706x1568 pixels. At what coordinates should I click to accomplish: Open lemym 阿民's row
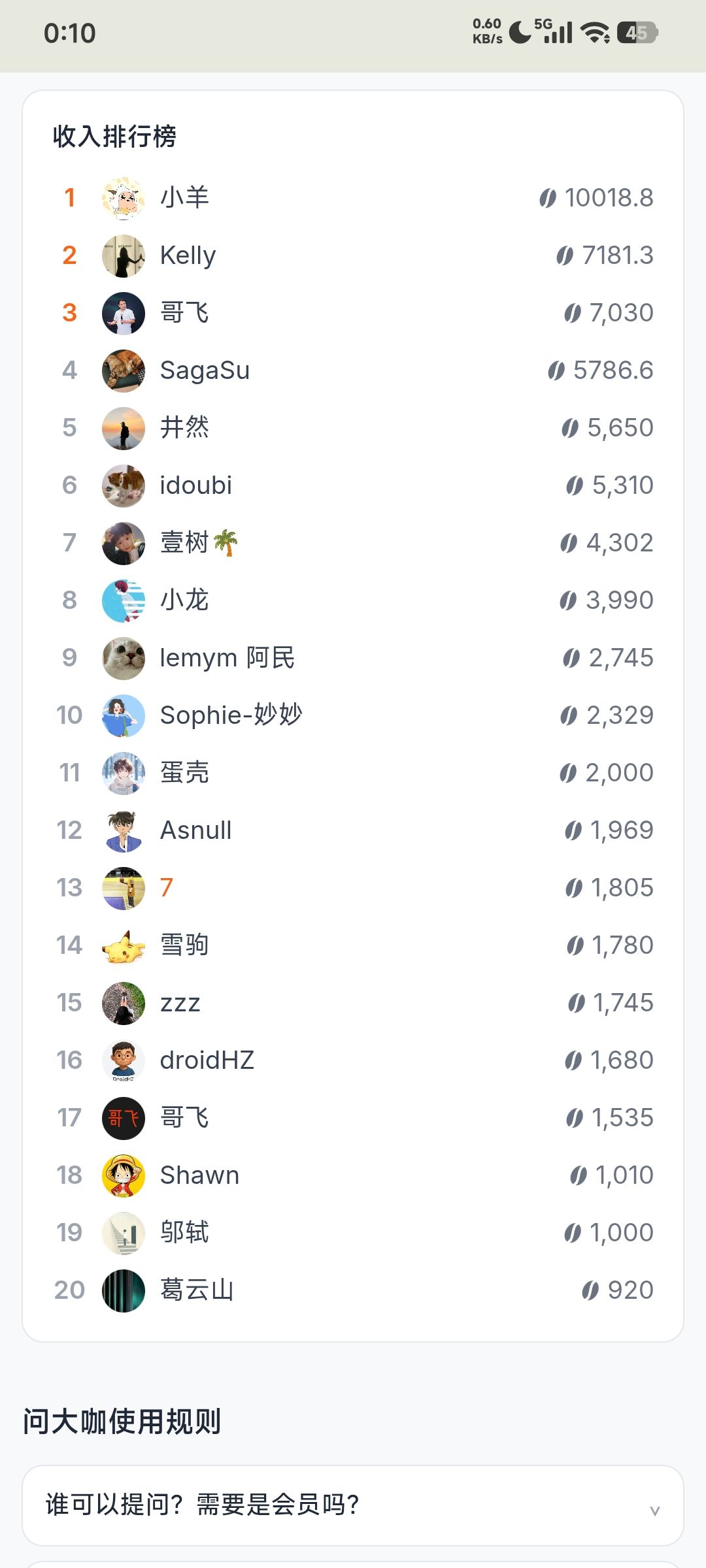point(353,658)
